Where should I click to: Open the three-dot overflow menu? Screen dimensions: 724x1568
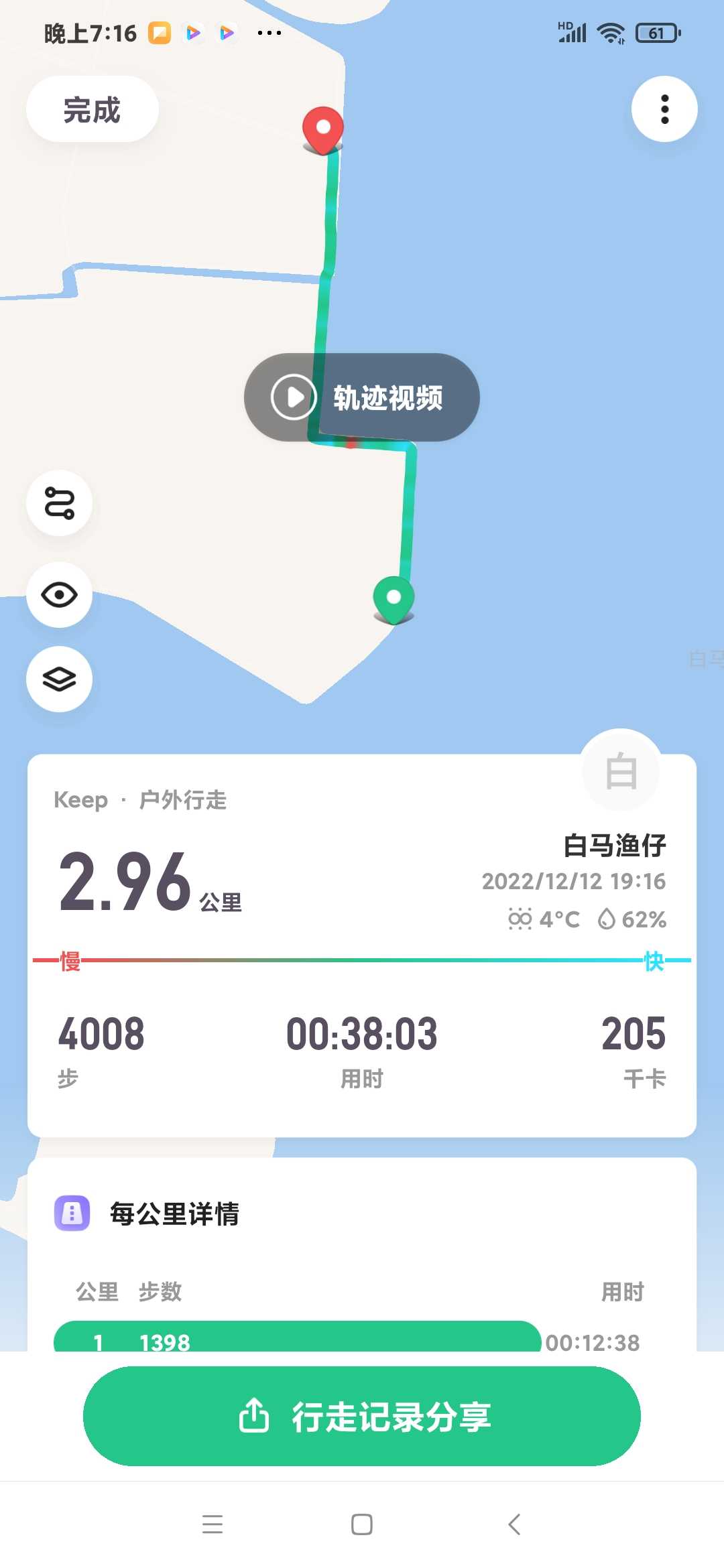pos(664,109)
